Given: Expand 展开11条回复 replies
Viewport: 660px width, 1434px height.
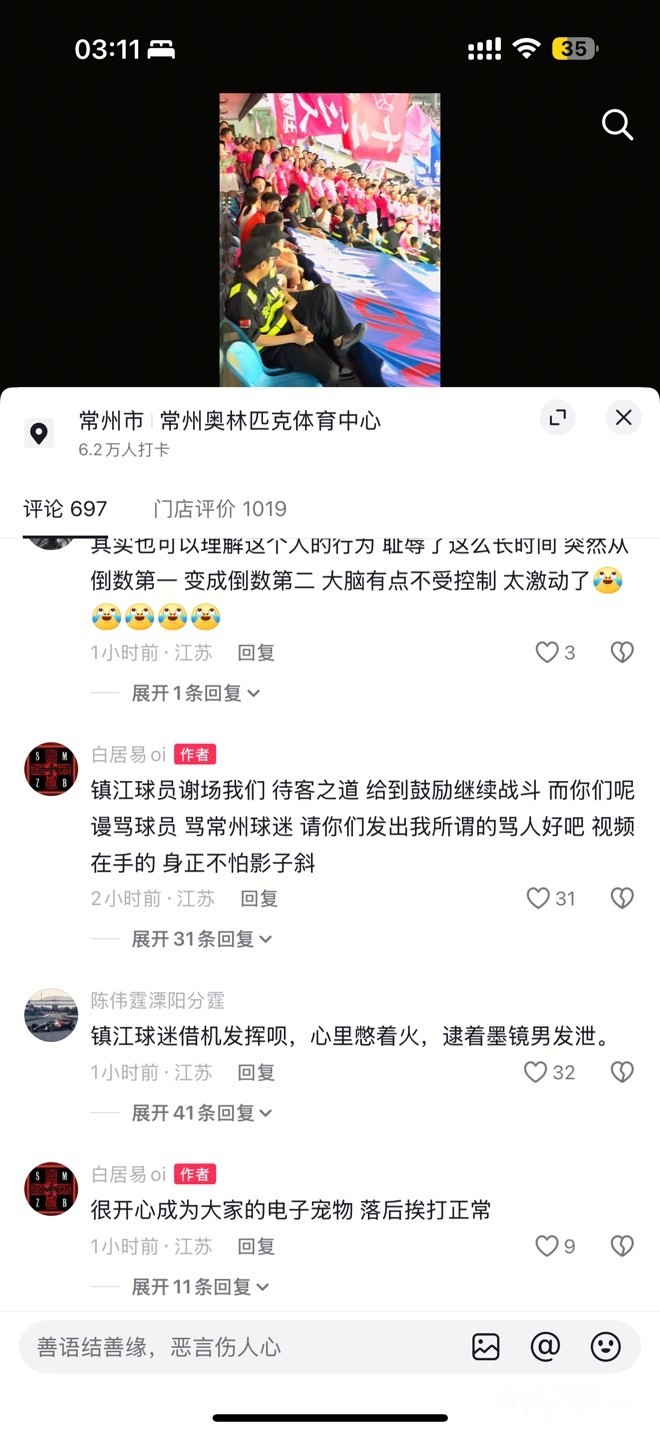Looking at the screenshot, I should click(x=200, y=1287).
